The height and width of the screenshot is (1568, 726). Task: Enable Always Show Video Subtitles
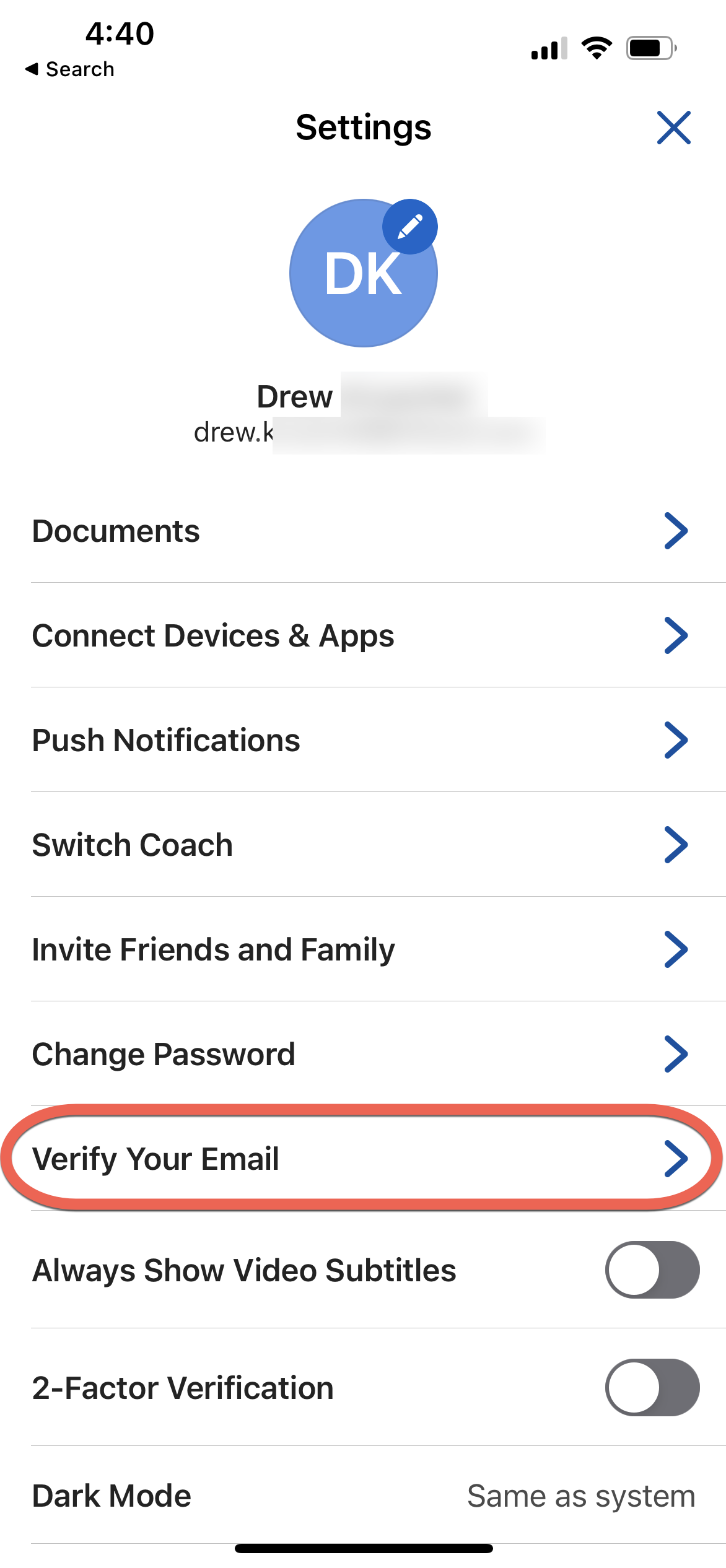(x=652, y=1270)
